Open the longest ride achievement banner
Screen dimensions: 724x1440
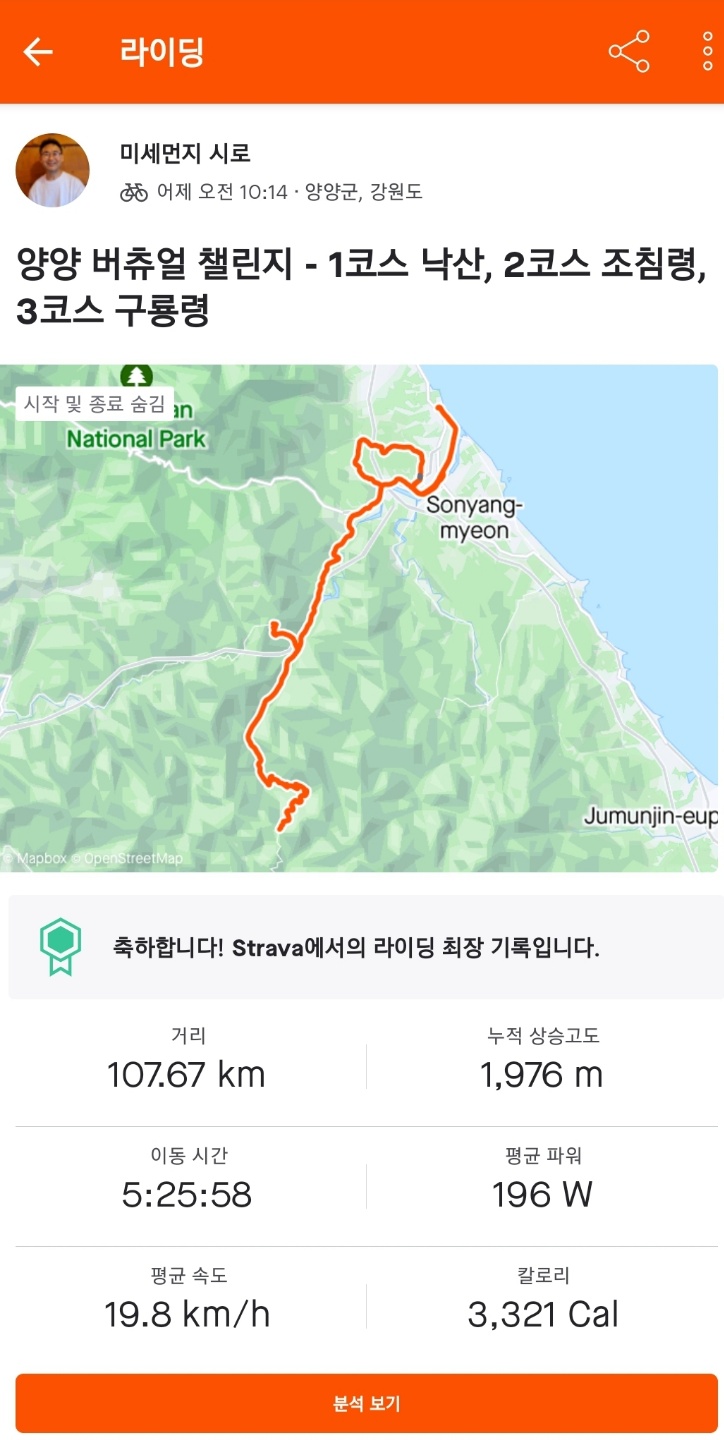click(366, 947)
